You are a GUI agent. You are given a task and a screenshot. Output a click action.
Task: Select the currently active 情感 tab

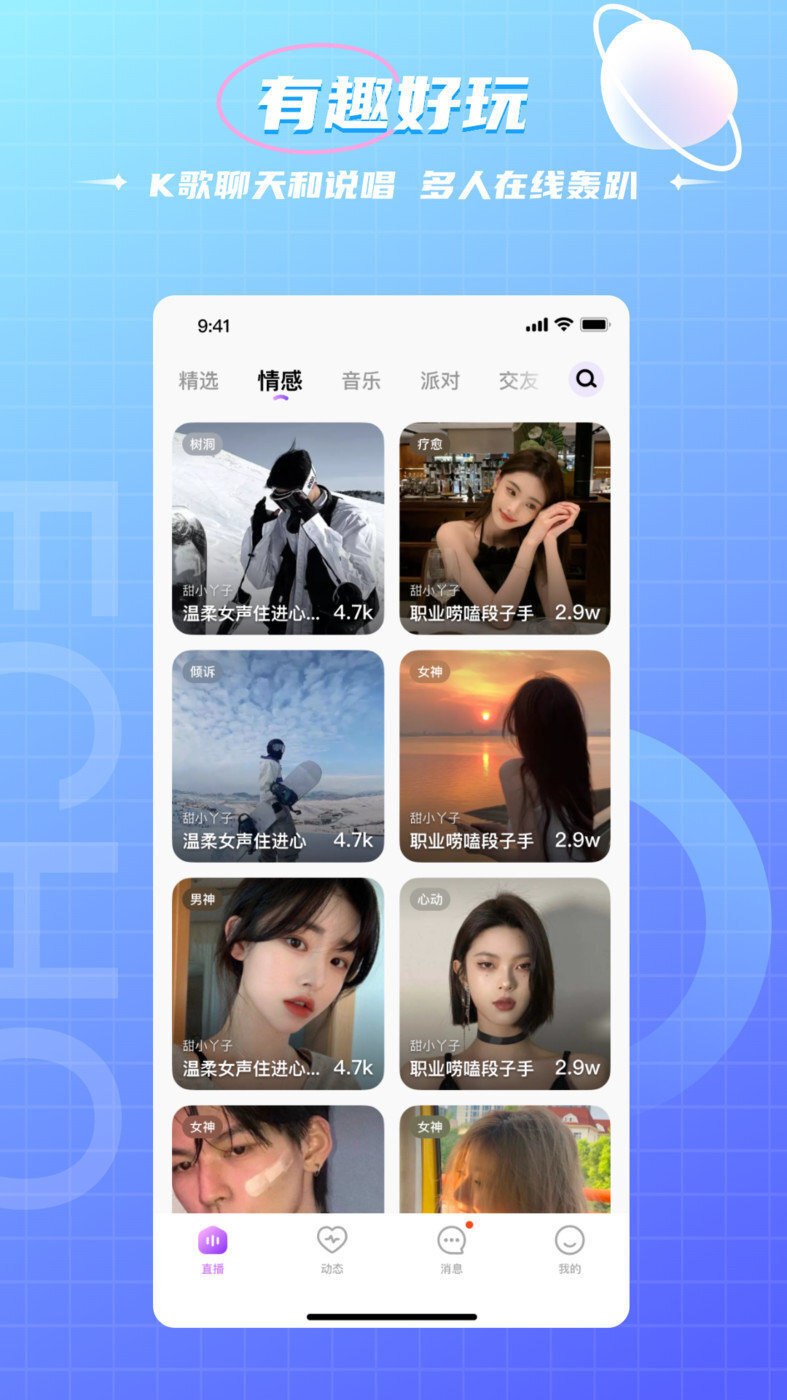click(x=280, y=380)
